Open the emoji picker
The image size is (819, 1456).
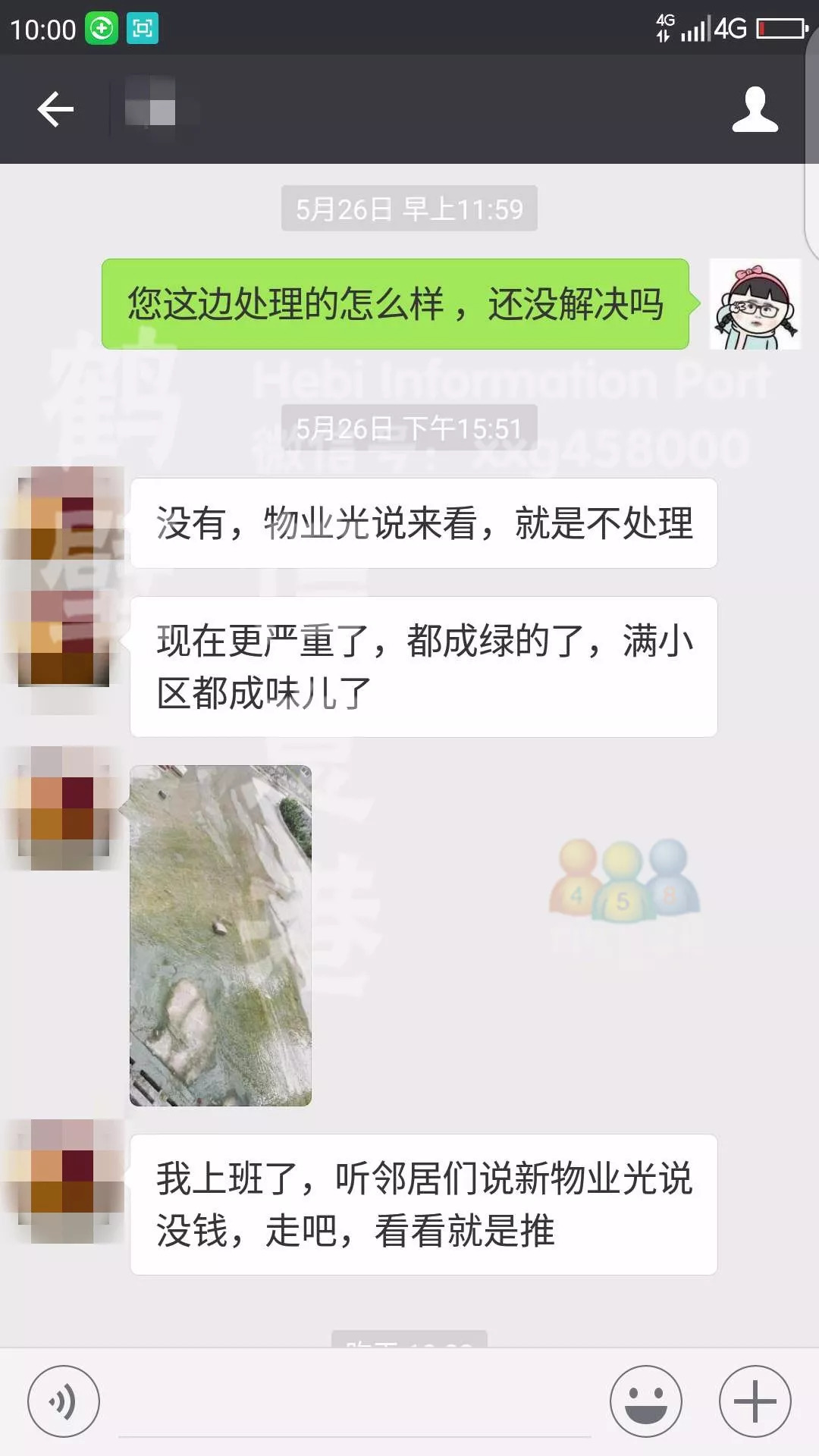tap(646, 1401)
